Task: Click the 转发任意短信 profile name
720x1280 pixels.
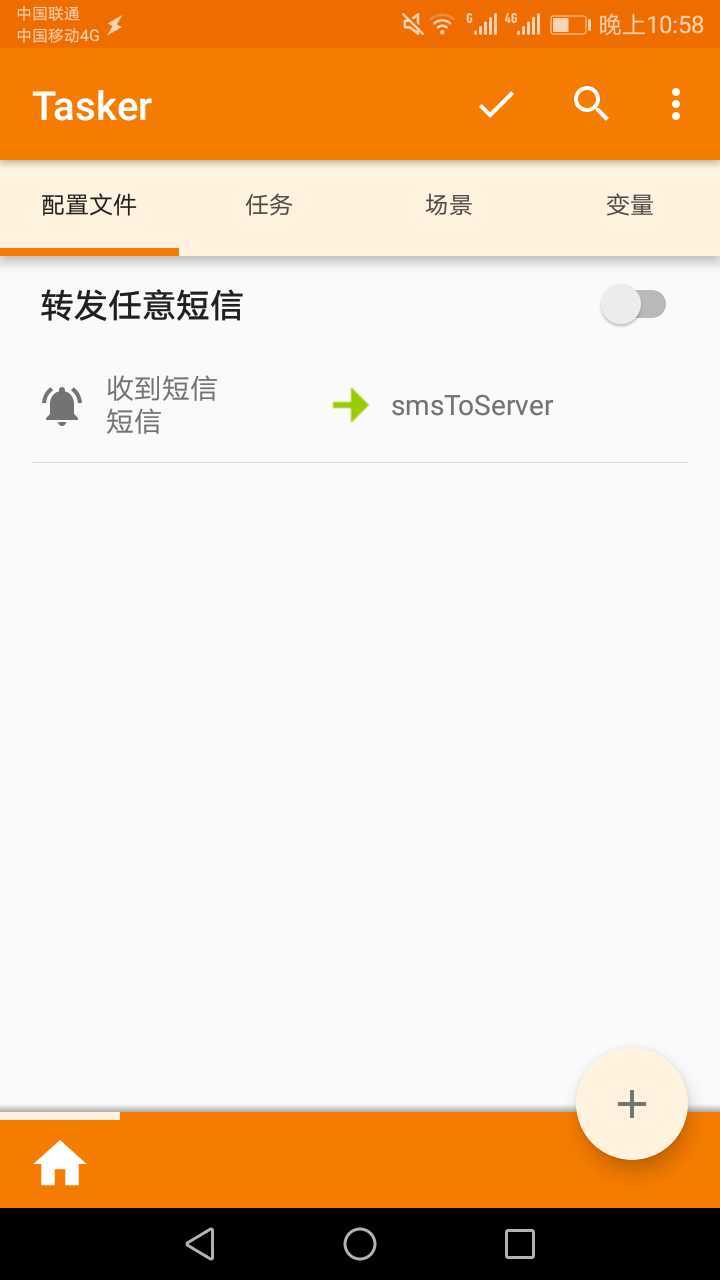Action: point(140,304)
